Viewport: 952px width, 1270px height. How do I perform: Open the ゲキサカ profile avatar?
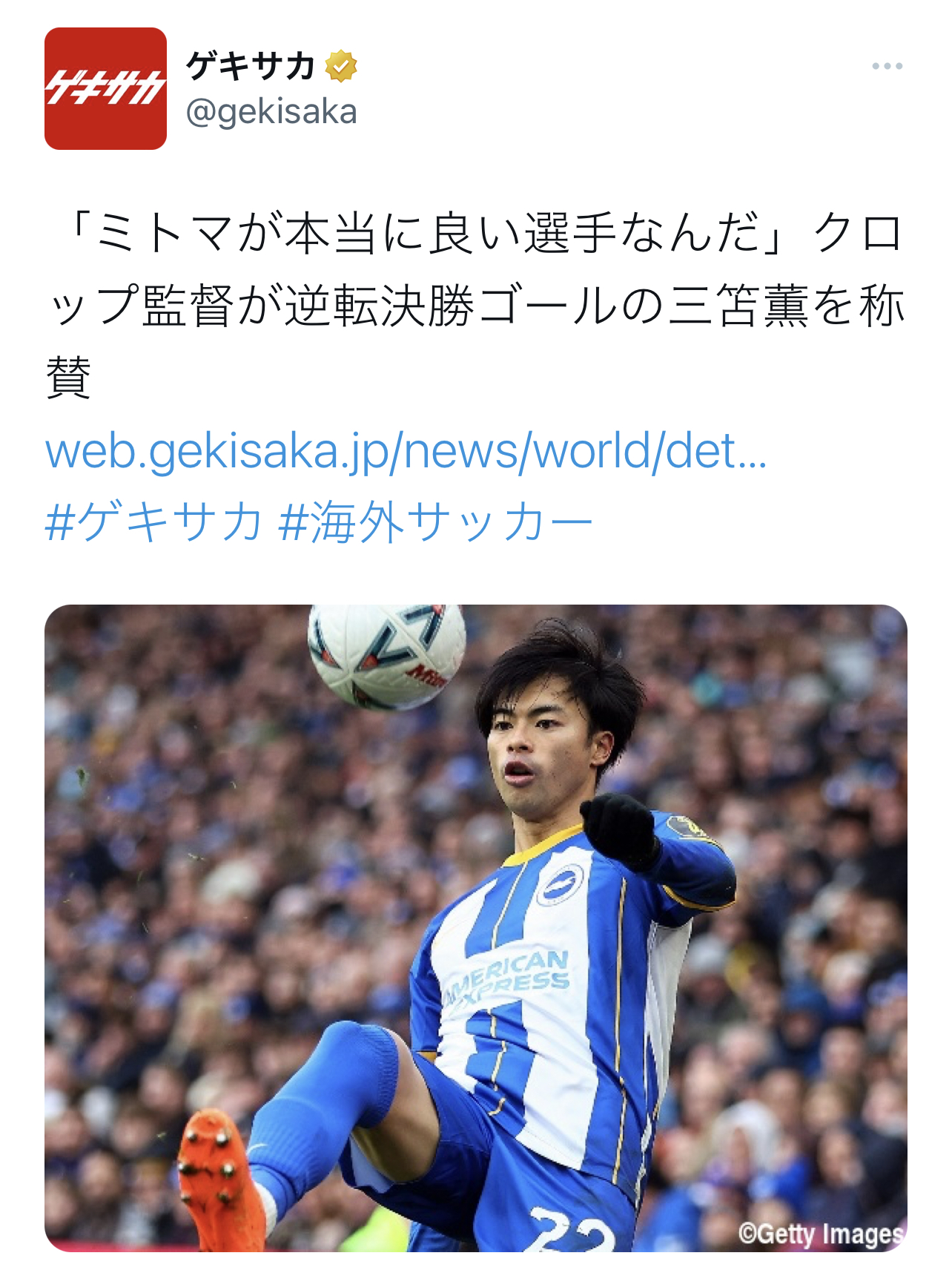[x=105, y=89]
